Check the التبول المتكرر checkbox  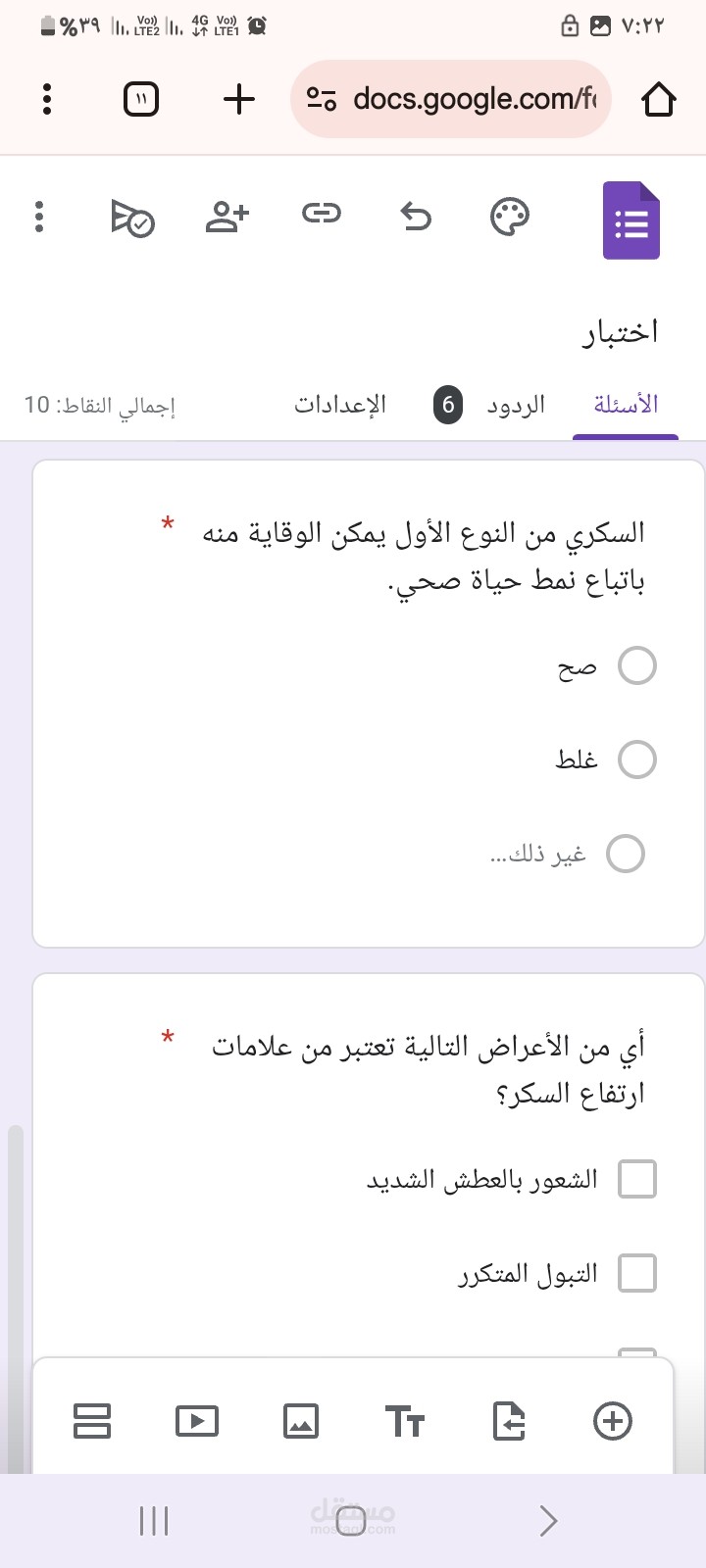pos(637,1273)
